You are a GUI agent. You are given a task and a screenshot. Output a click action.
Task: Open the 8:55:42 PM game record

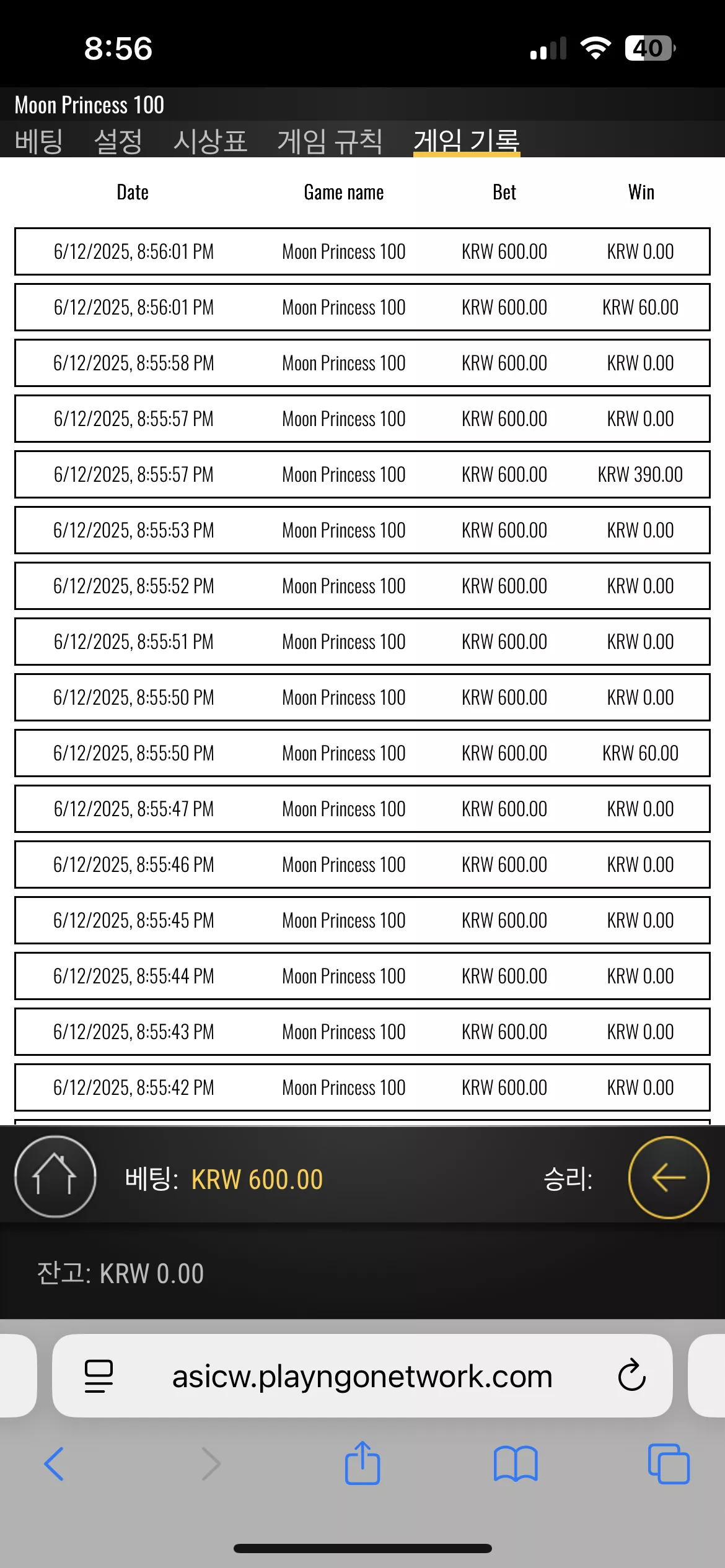[362, 1087]
